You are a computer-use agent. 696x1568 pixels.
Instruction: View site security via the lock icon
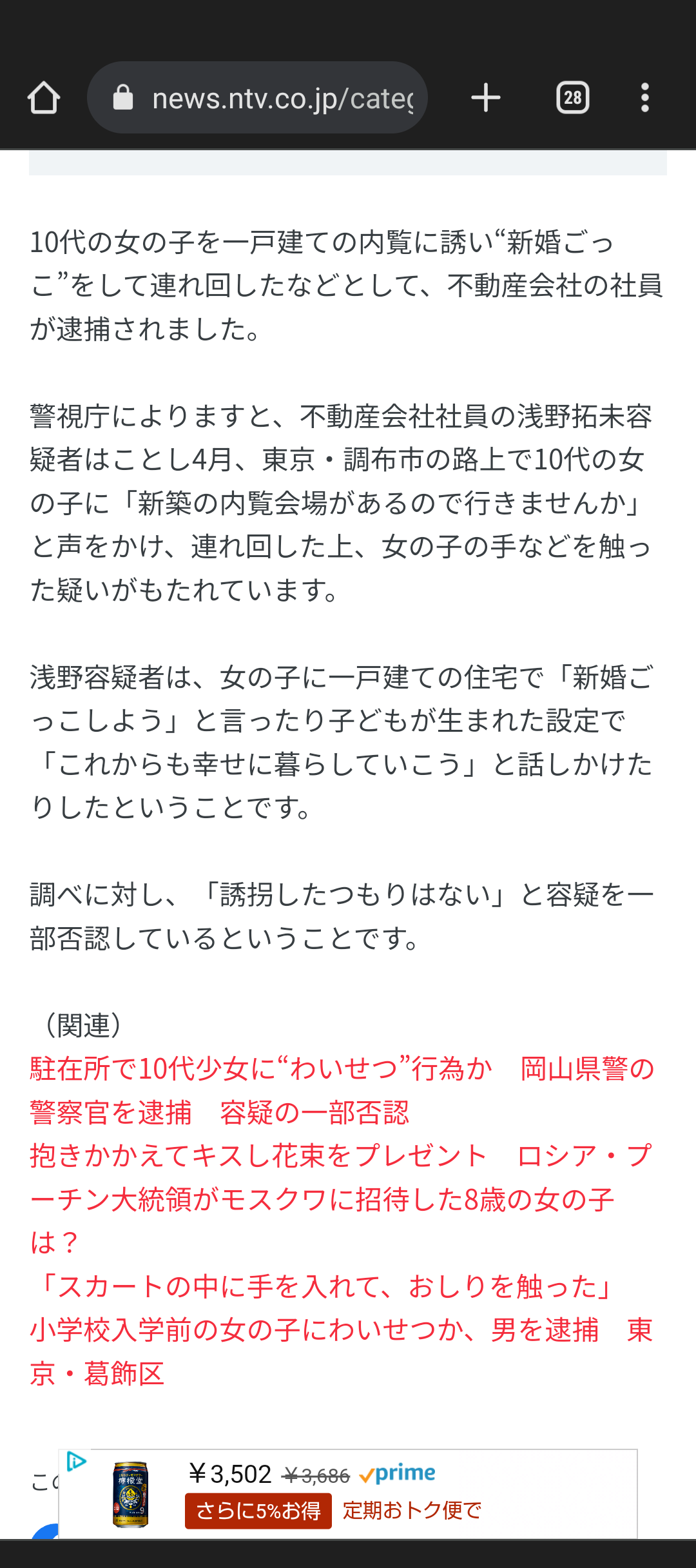coord(124,97)
